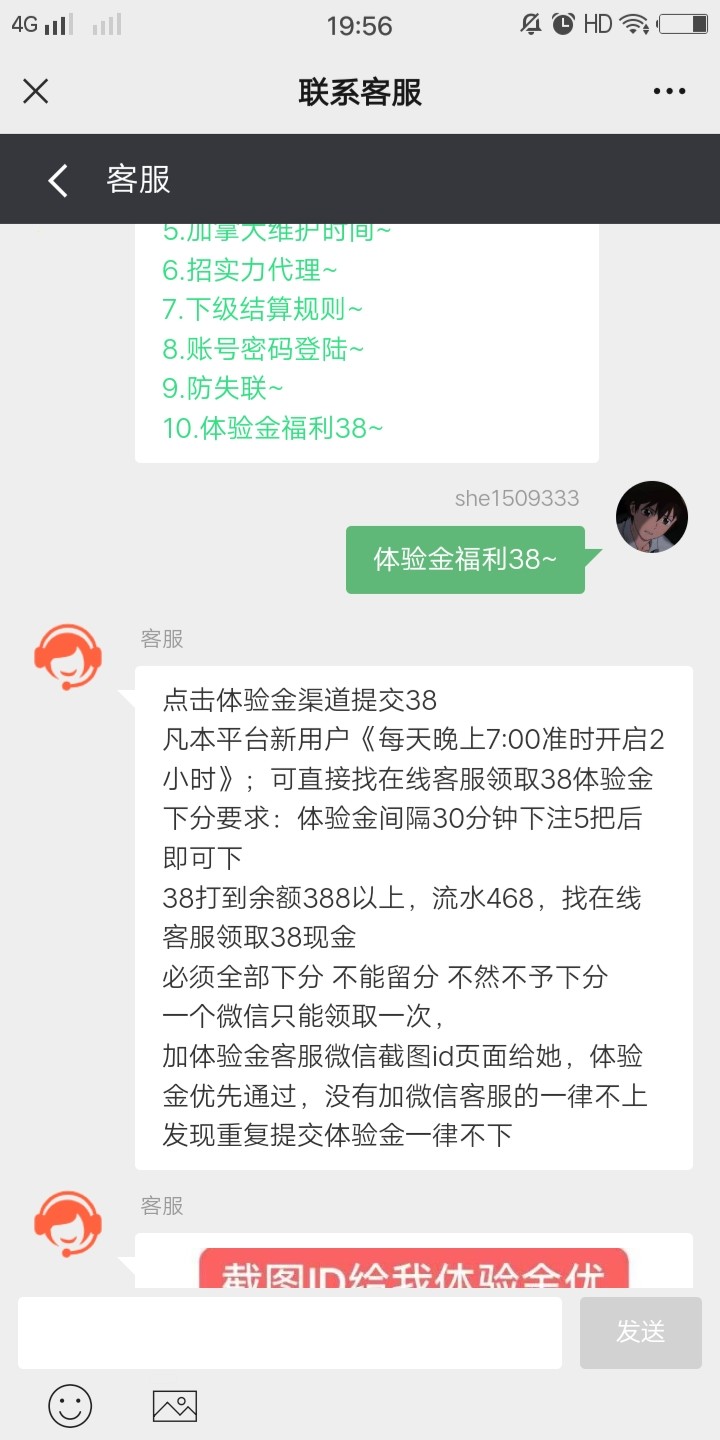
Task: Choose the 8.账号密码登陆~ option
Action: (x=263, y=349)
